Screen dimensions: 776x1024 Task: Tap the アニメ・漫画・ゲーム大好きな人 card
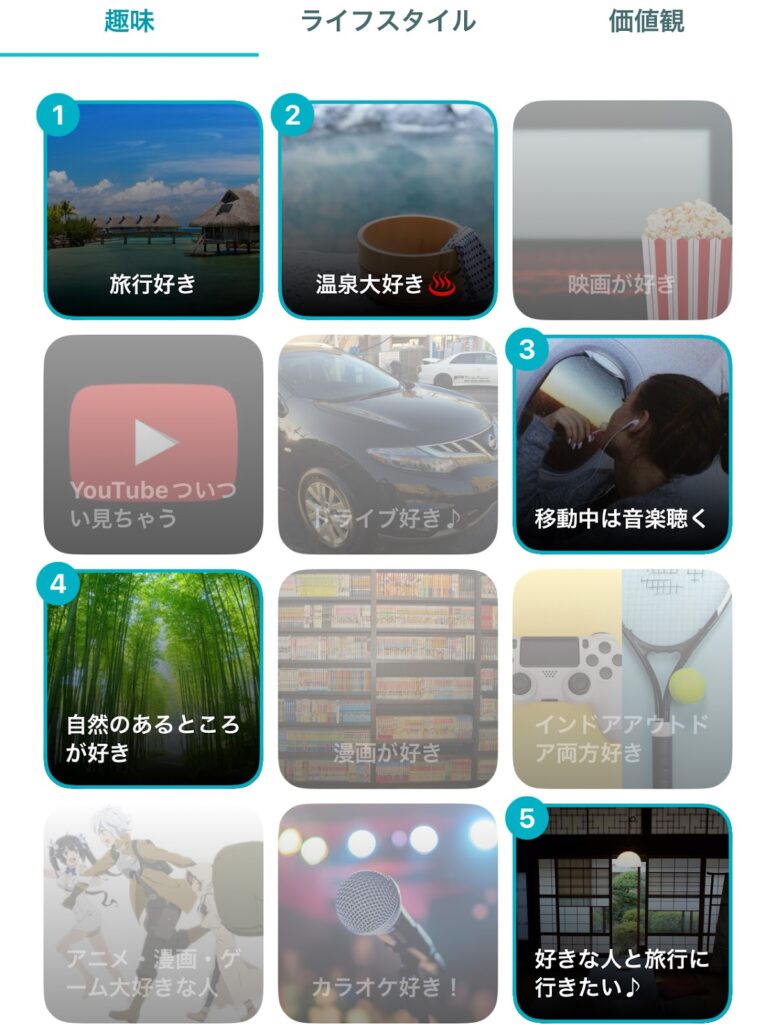tap(153, 914)
